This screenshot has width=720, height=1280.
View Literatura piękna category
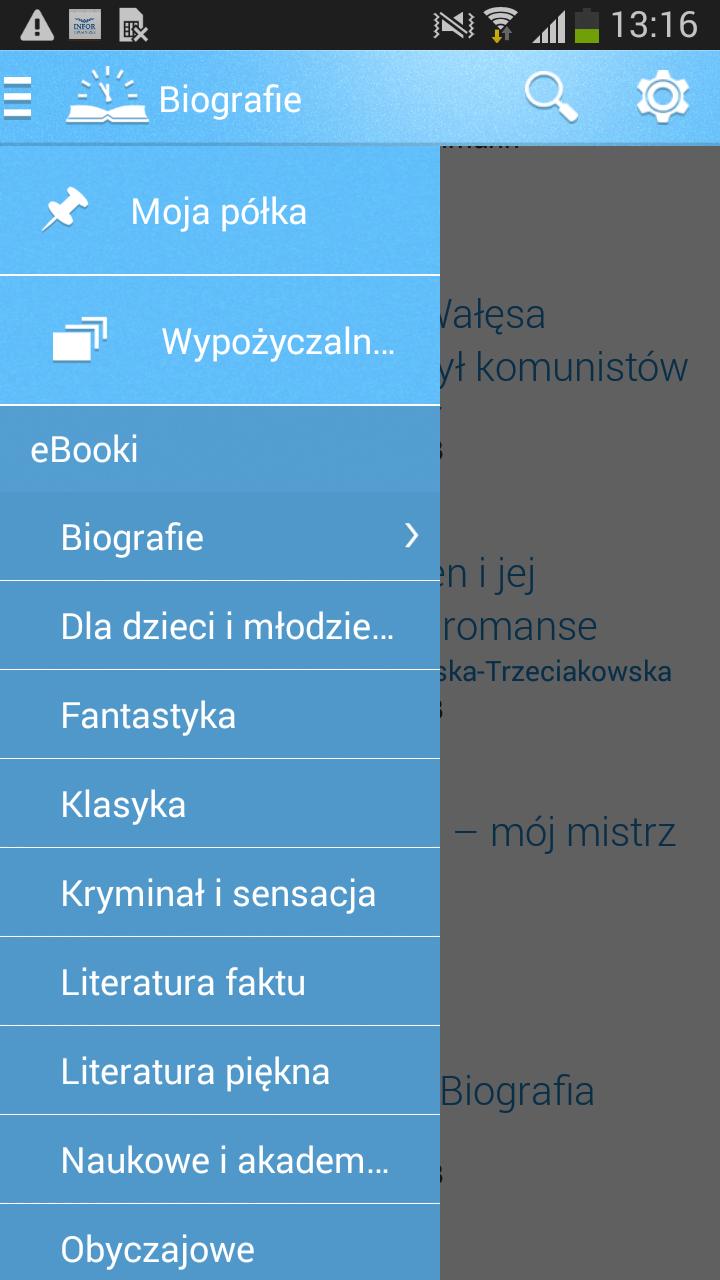[219, 1071]
